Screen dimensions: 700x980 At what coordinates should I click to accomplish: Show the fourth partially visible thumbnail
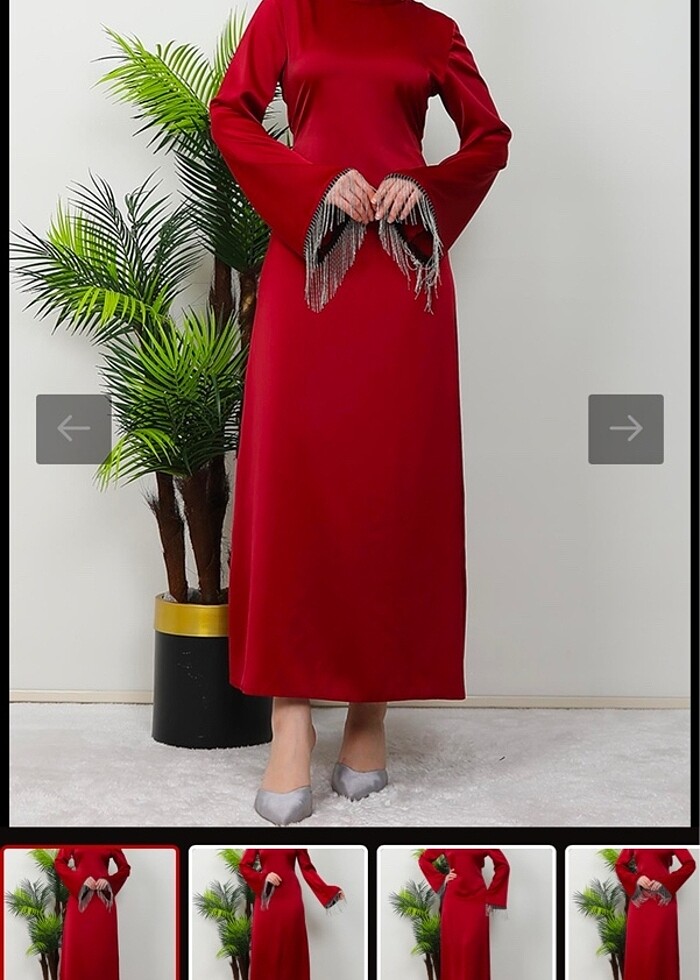pos(632,914)
